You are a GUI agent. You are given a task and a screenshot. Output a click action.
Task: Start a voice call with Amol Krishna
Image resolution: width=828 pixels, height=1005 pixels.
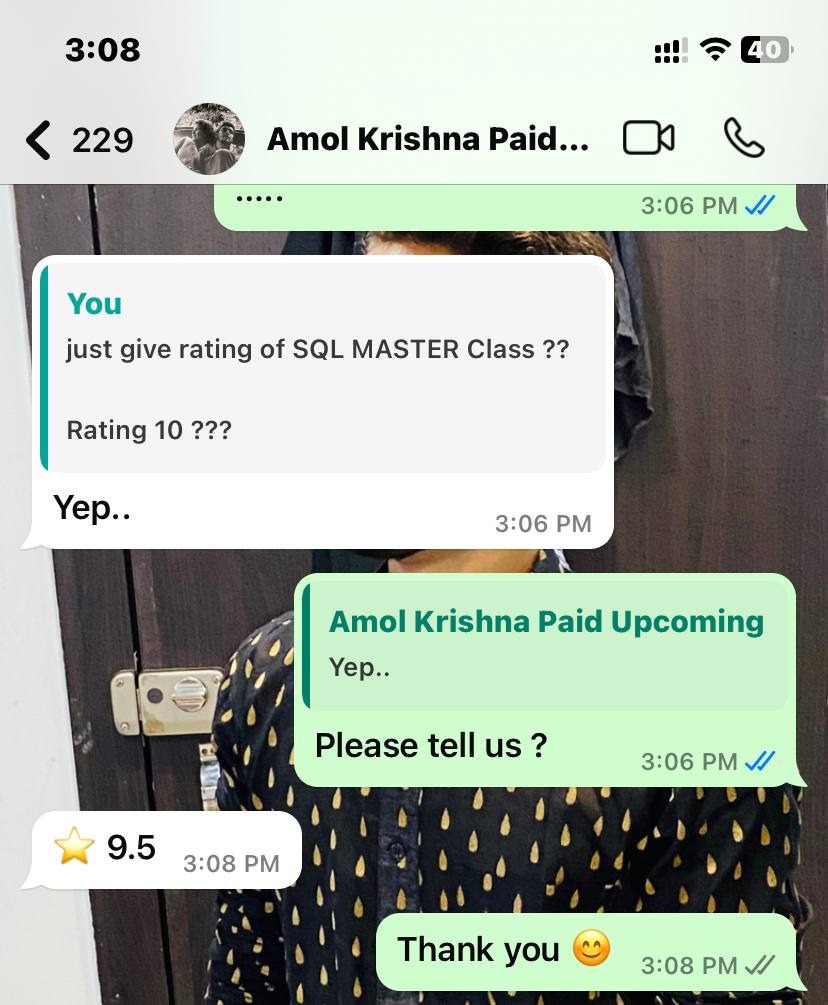pos(743,139)
